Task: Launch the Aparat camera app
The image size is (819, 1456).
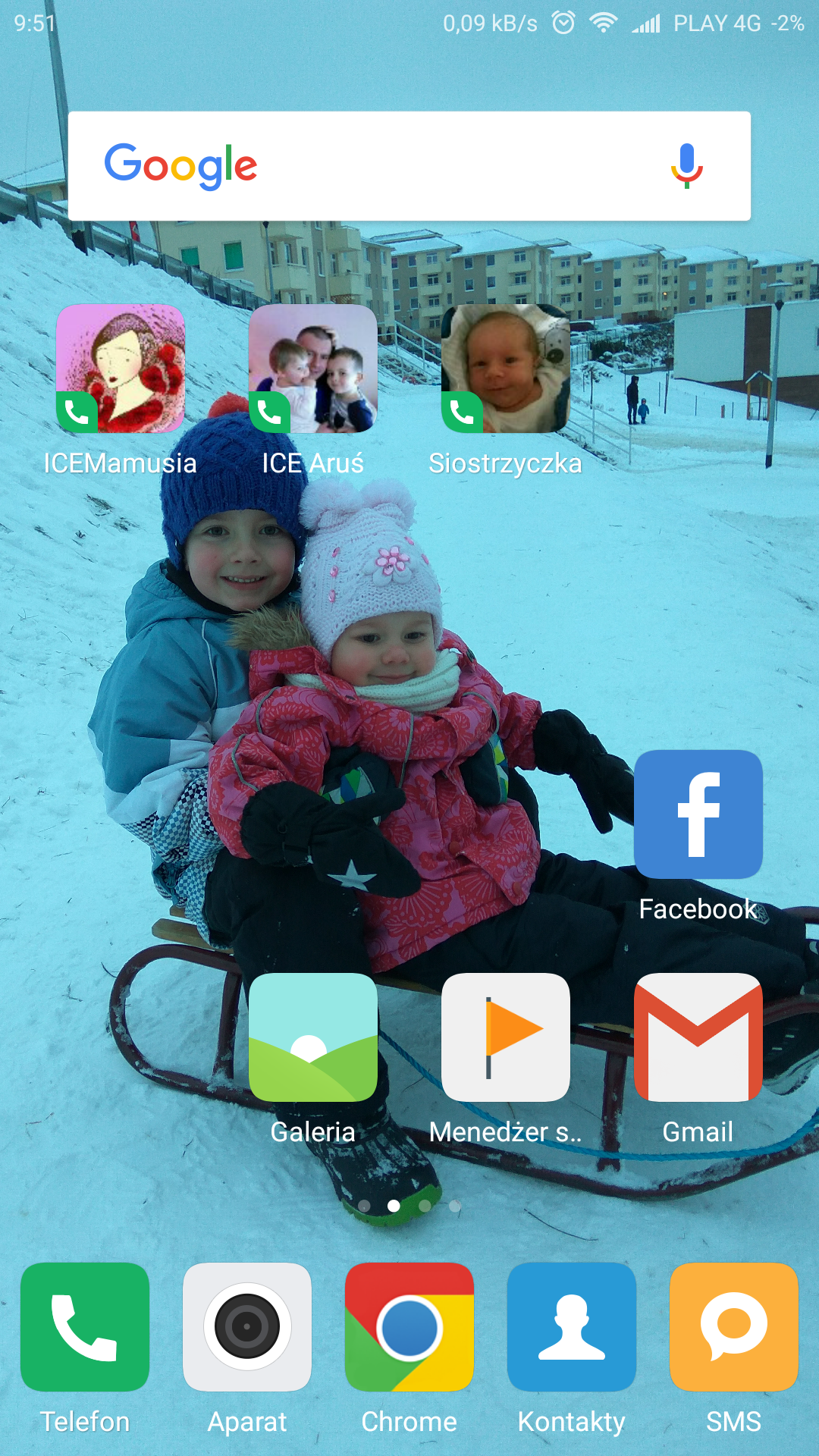Action: [x=247, y=1327]
